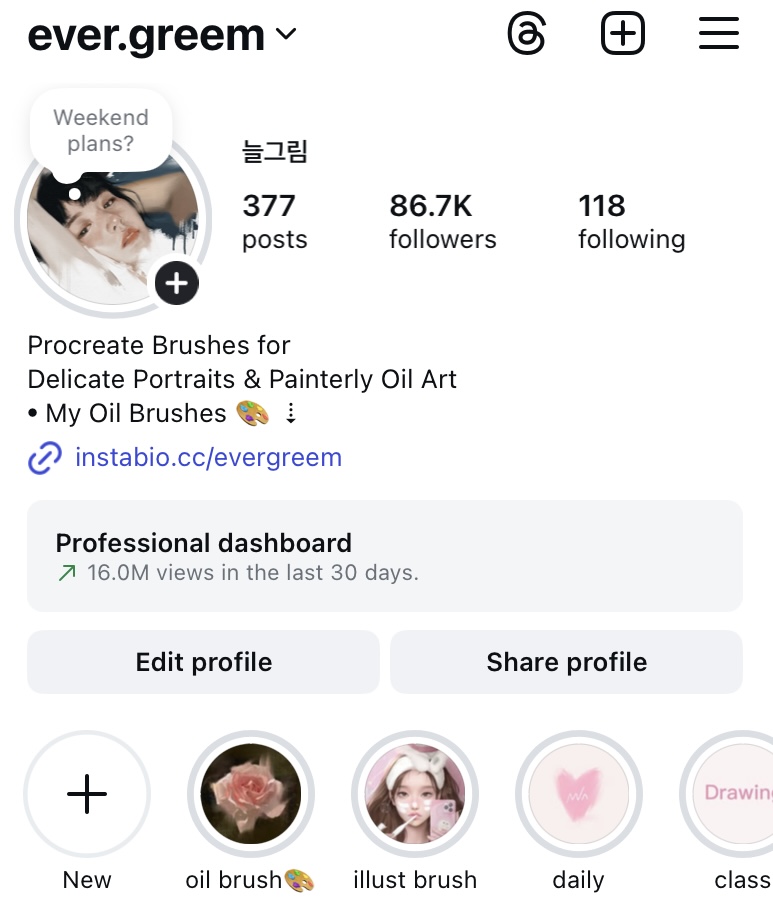The height and width of the screenshot is (909, 773).
Task: Add a story via profile picture plus
Action: [176, 284]
